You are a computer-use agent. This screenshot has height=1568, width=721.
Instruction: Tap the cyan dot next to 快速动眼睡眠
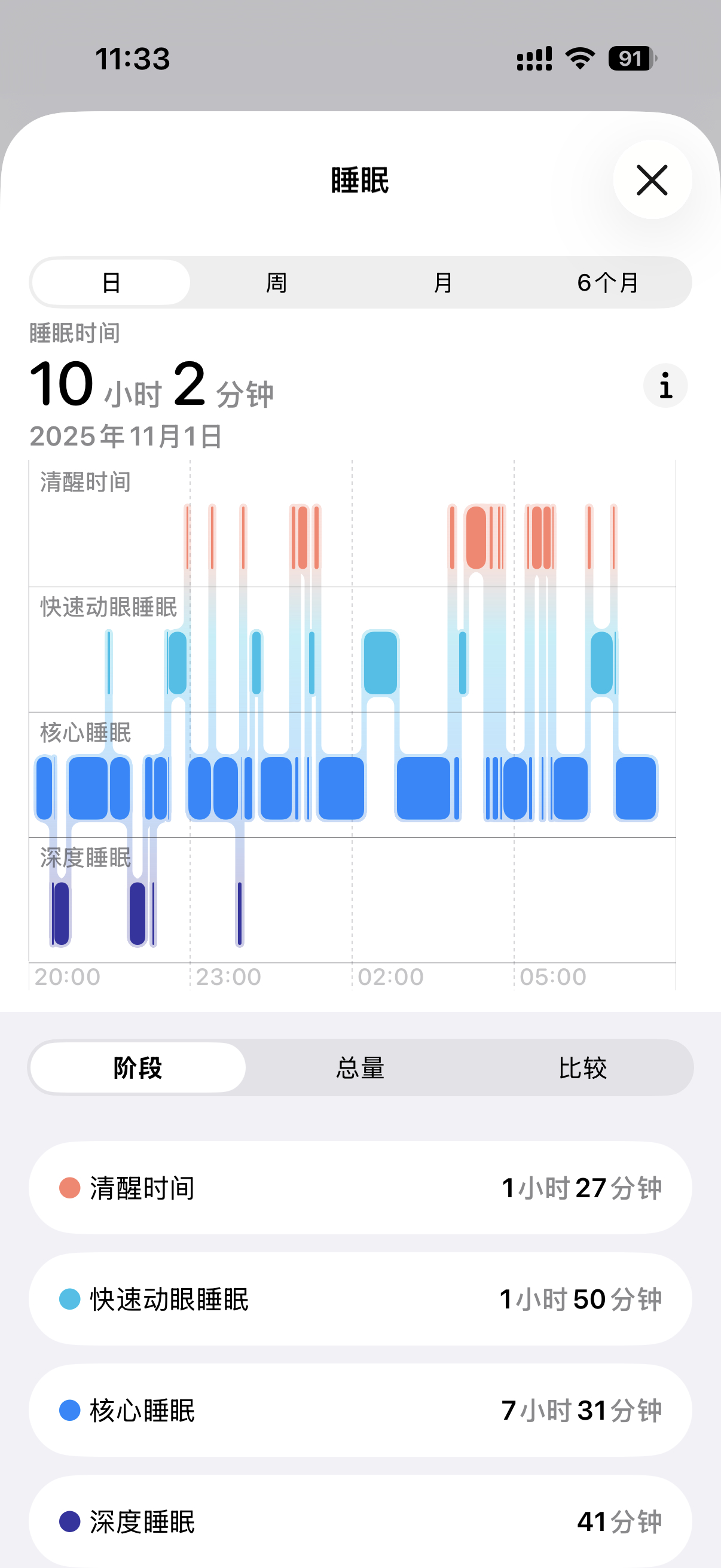[x=69, y=1298]
